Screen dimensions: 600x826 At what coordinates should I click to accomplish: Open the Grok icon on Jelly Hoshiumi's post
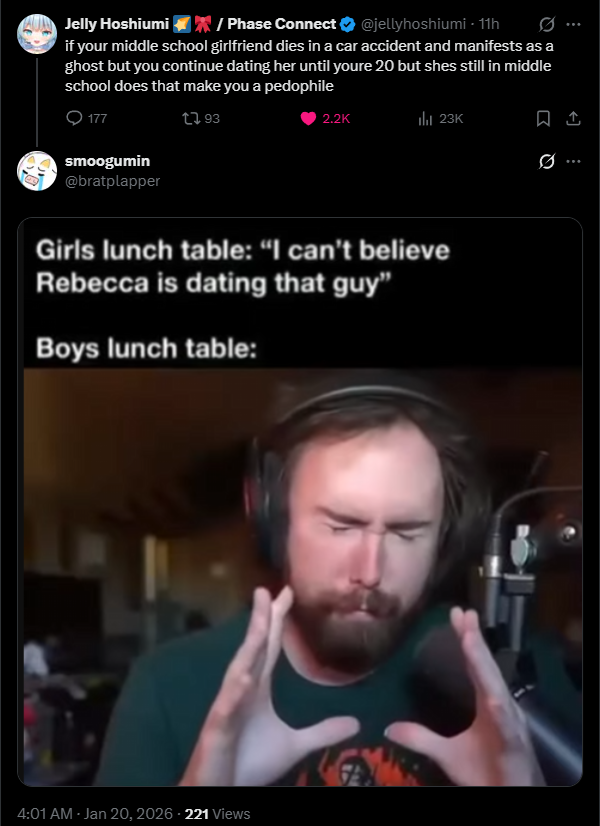coord(546,23)
